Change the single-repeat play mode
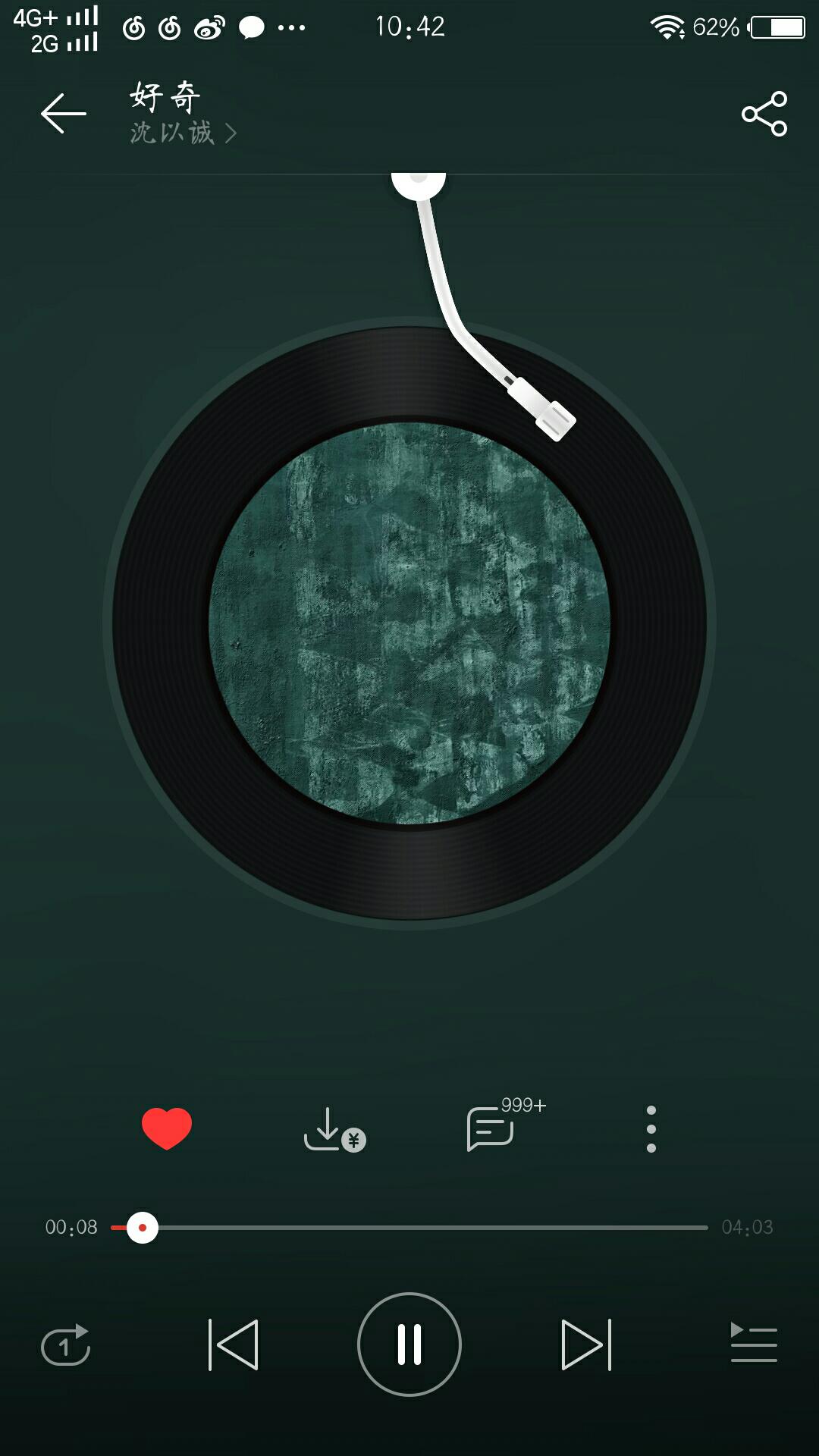Screen dimensions: 819x1456 click(65, 1345)
